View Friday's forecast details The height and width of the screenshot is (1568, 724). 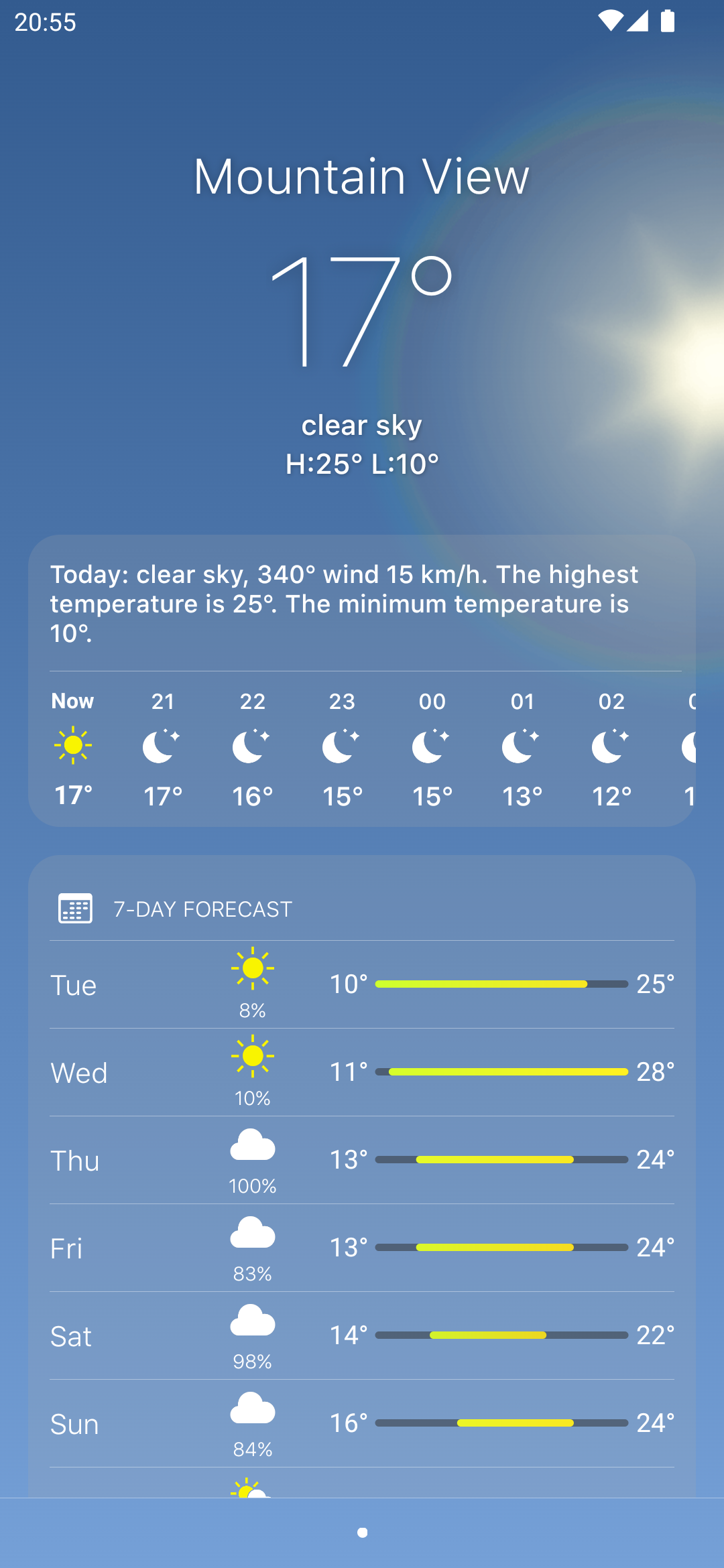362,1248
